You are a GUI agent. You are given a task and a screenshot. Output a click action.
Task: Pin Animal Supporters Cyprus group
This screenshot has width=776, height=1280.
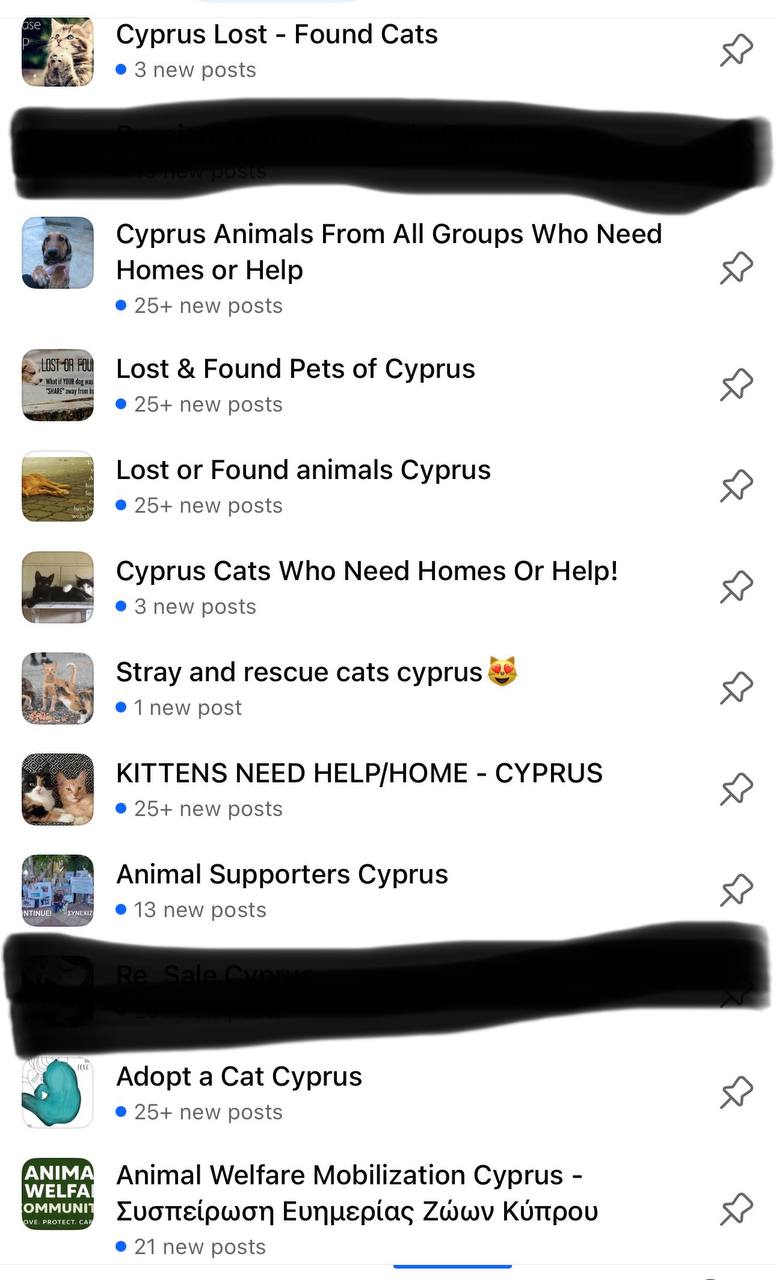(x=737, y=890)
